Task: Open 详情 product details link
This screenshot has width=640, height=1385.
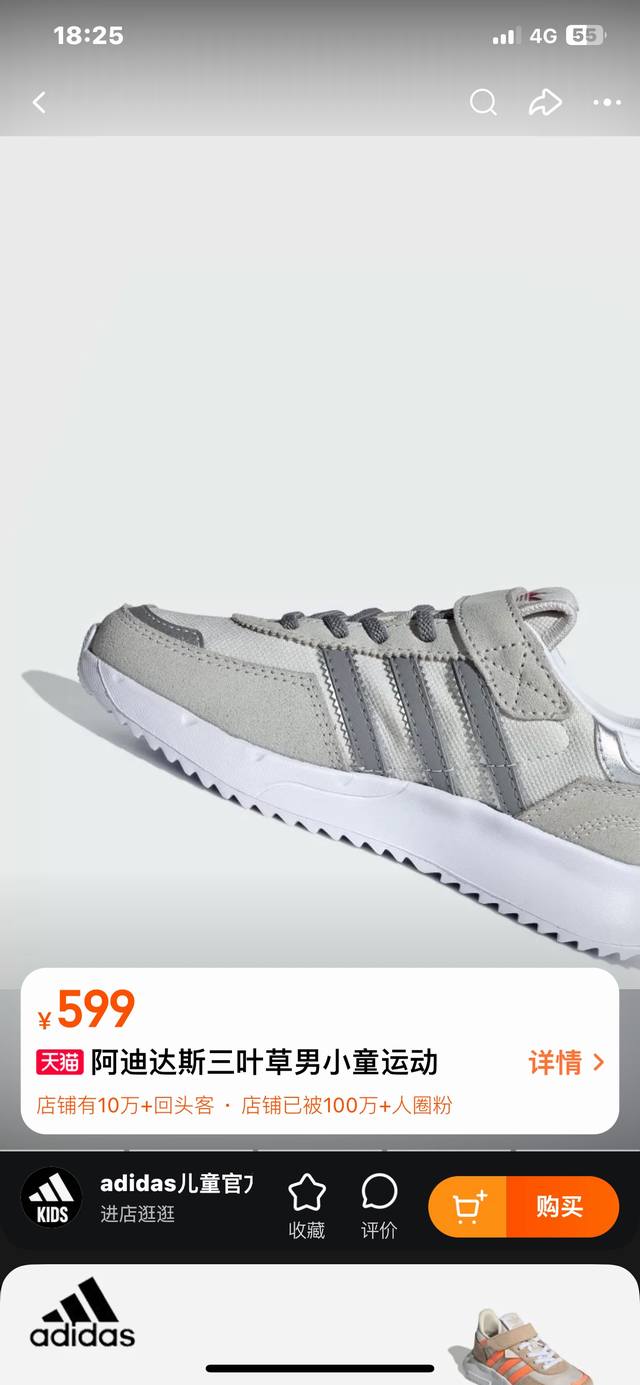Action: pyautogui.click(x=566, y=1062)
